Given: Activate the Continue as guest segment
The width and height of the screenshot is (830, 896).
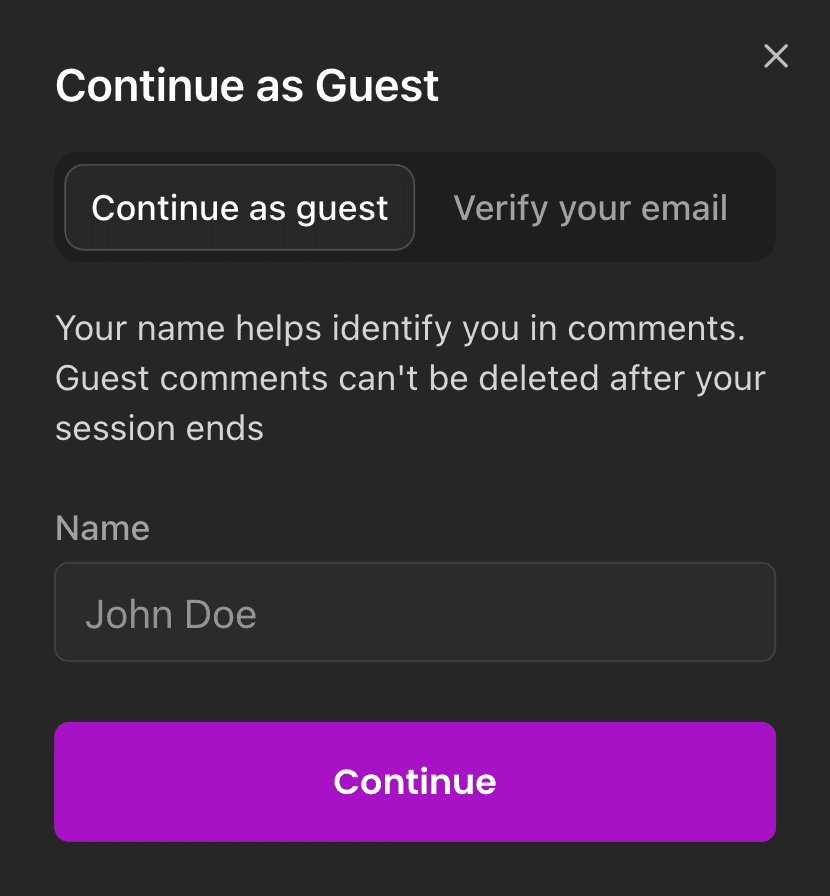Looking at the screenshot, I should [239, 208].
